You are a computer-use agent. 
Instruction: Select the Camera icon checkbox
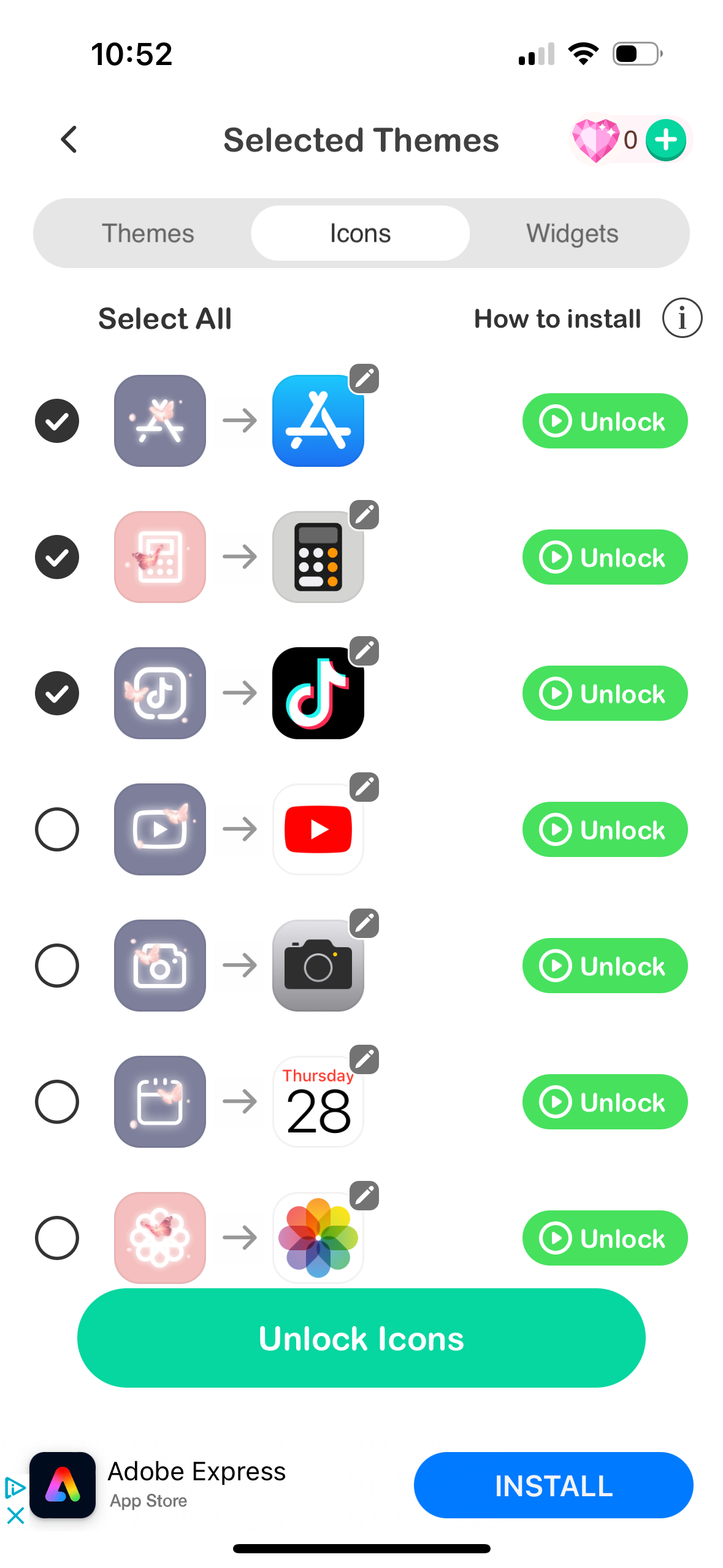[57, 966]
